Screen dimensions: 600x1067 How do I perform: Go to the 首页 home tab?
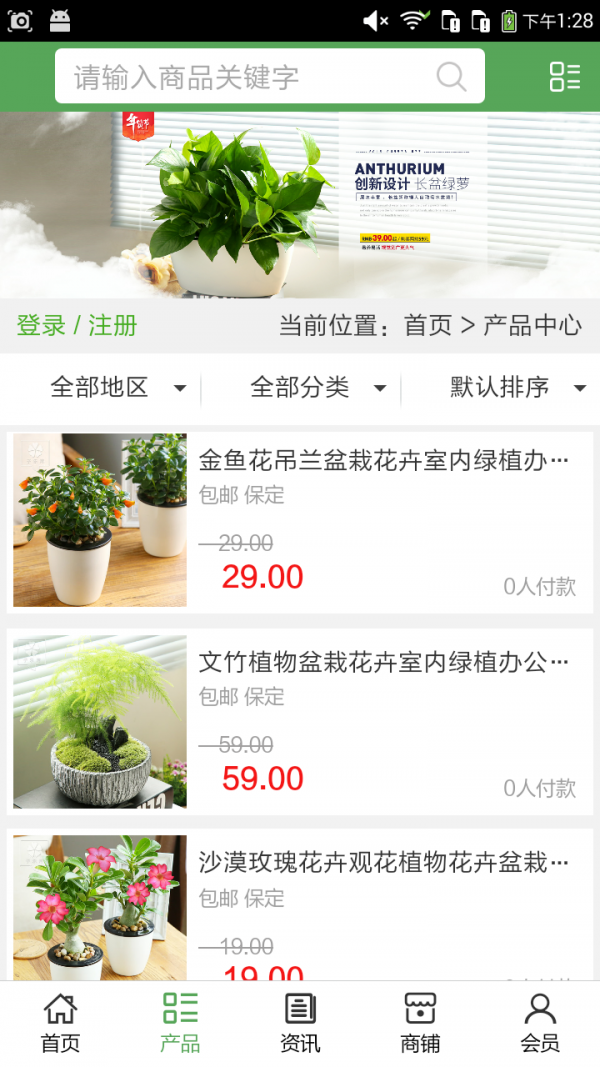pos(60,1023)
